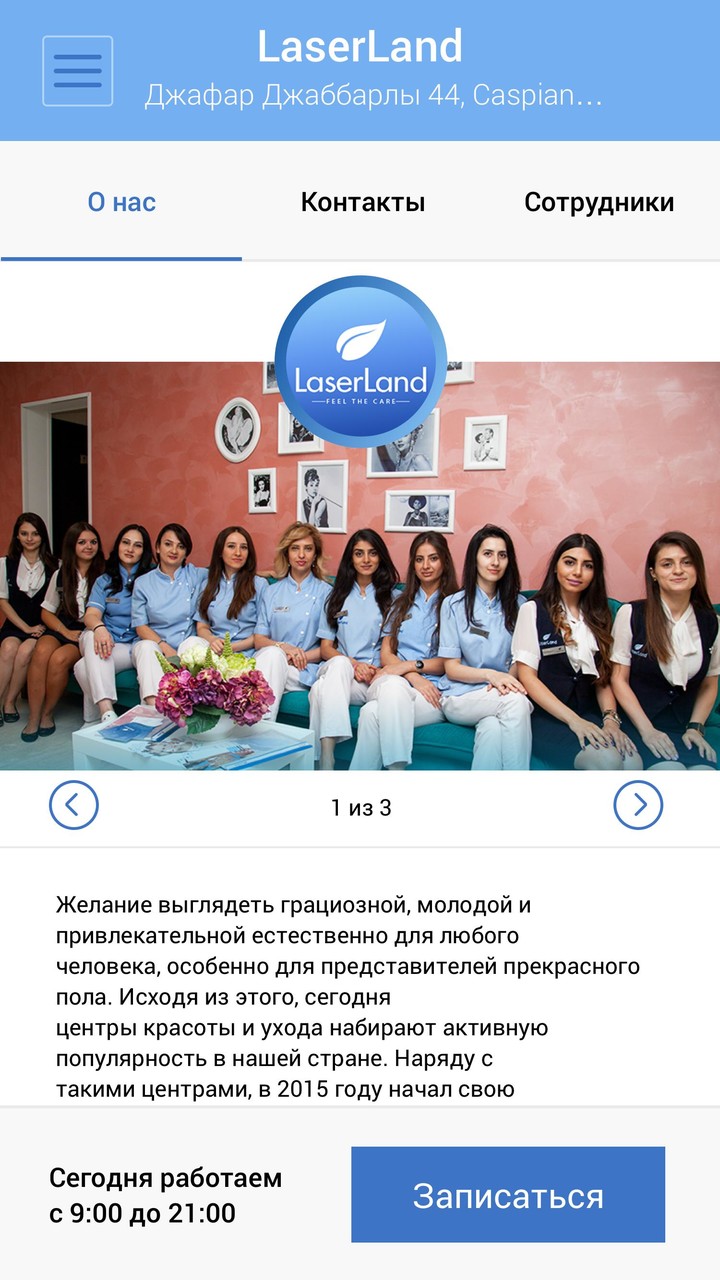Switch to the Сотрудники tab
This screenshot has width=720, height=1280.
coord(599,202)
